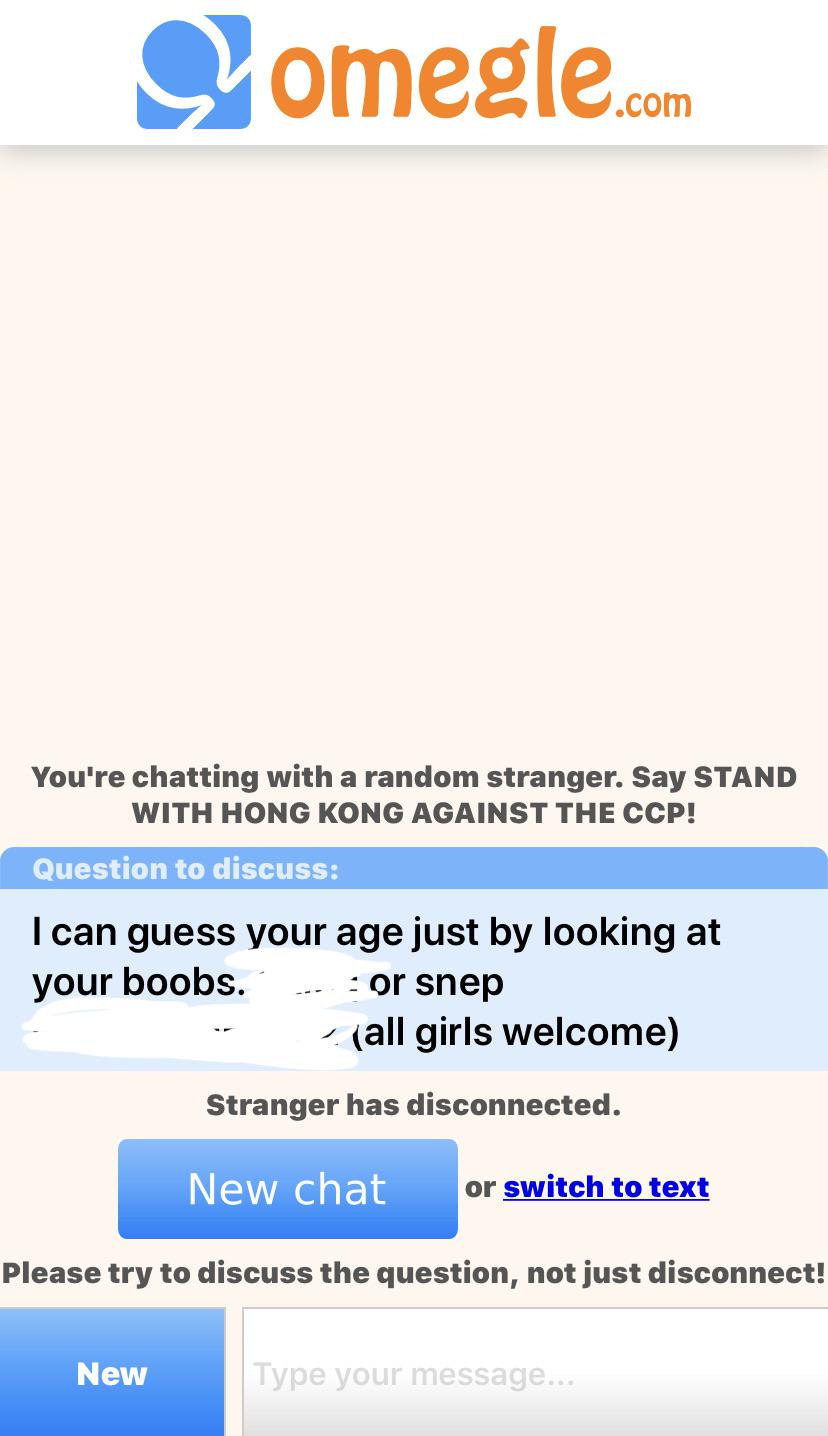
Task: Focus the Type your message field
Action: (535, 1373)
